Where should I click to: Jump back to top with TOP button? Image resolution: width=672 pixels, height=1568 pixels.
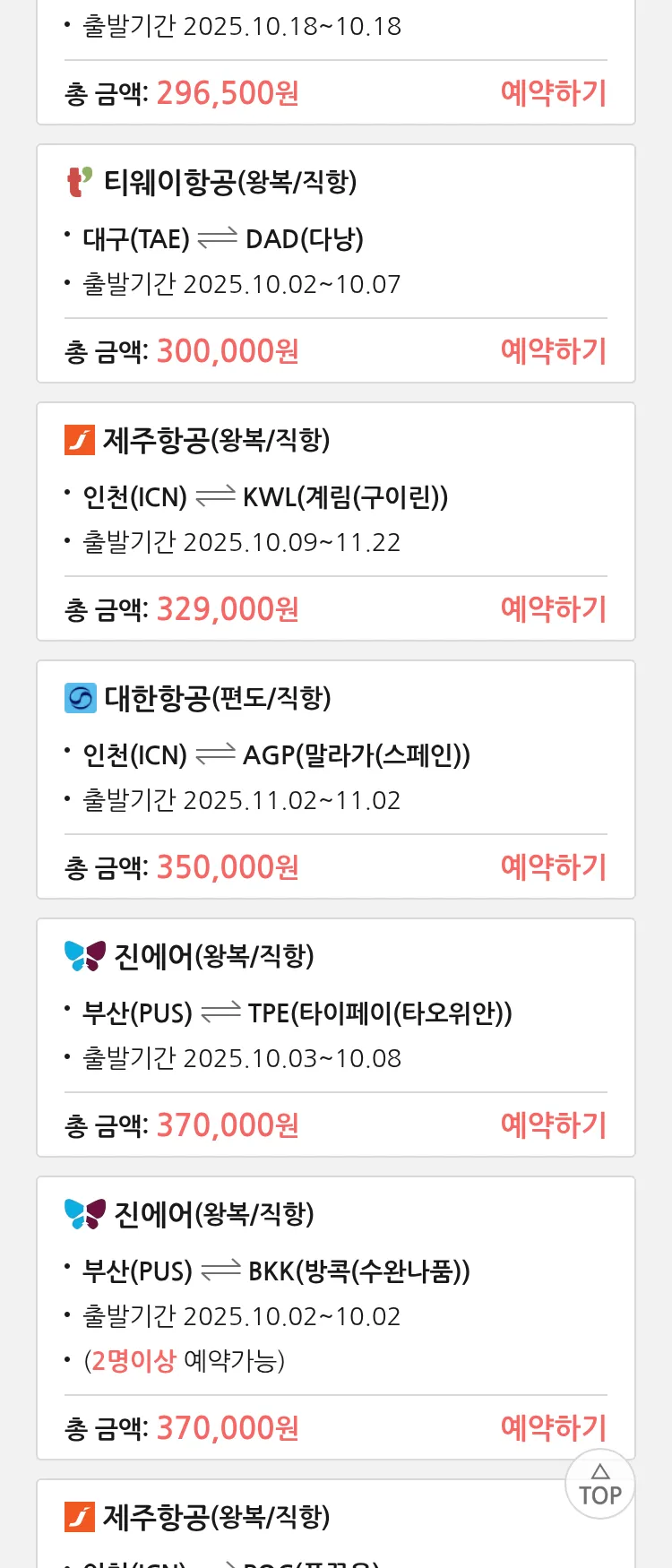(599, 1485)
